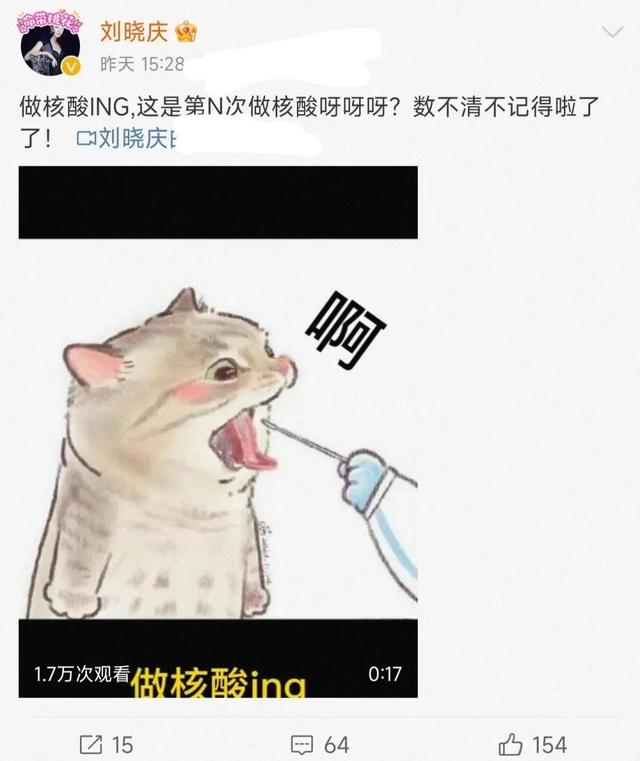
Task: Open the comments with 64 replies
Action: (x=319, y=743)
